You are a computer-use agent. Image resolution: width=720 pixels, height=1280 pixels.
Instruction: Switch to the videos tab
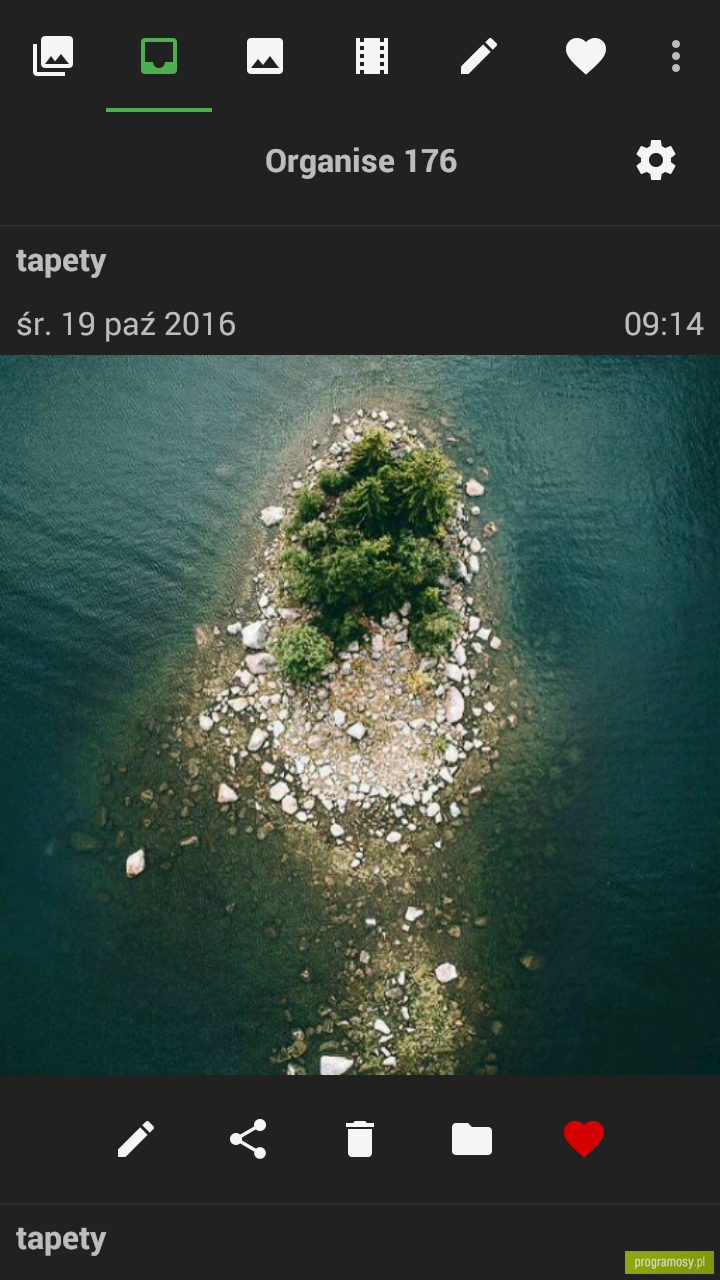click(x=371, y=56)
